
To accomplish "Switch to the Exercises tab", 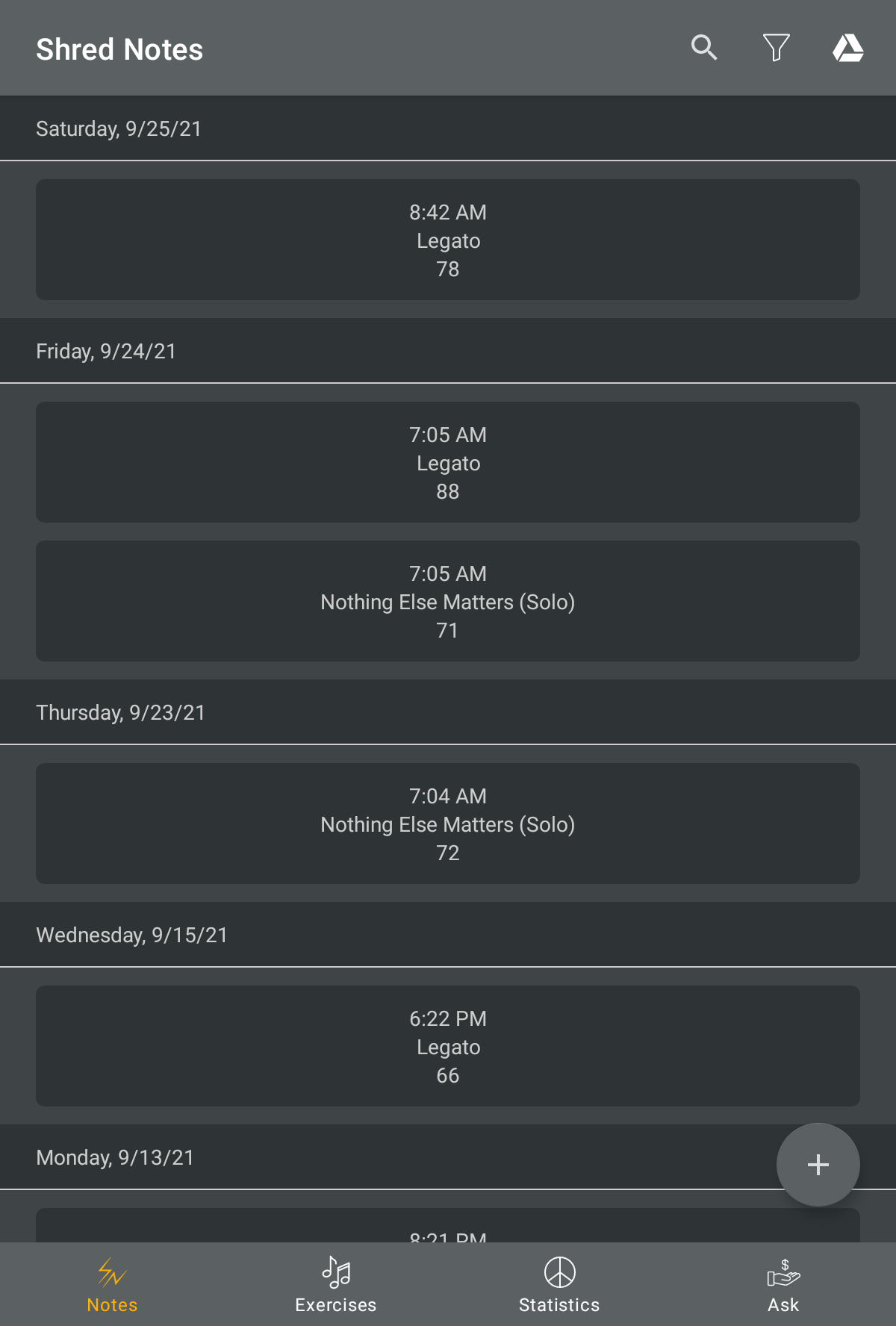I will 336,1284.
